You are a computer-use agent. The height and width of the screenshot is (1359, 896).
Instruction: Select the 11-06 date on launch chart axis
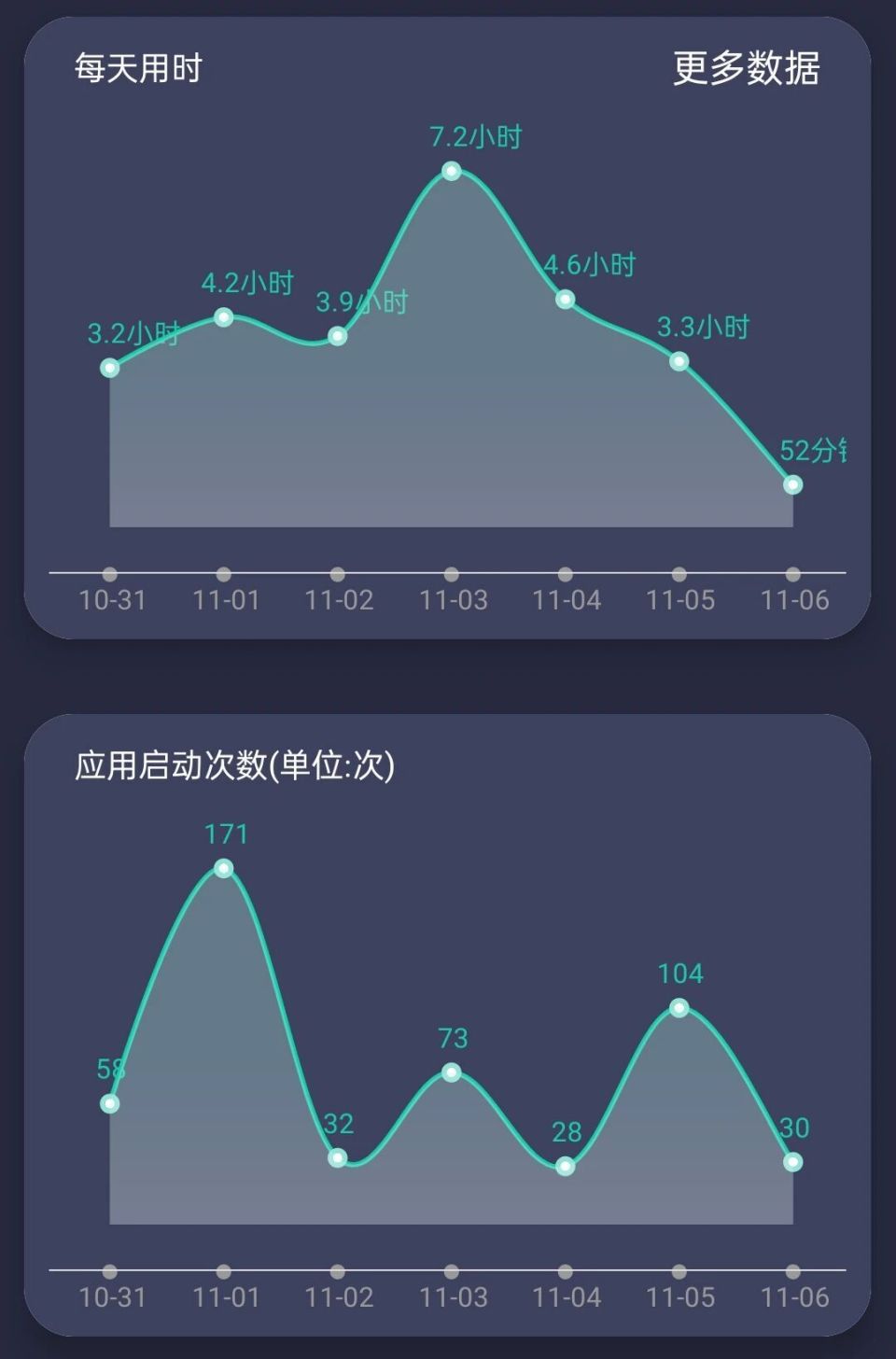(x=792, y=1298)
